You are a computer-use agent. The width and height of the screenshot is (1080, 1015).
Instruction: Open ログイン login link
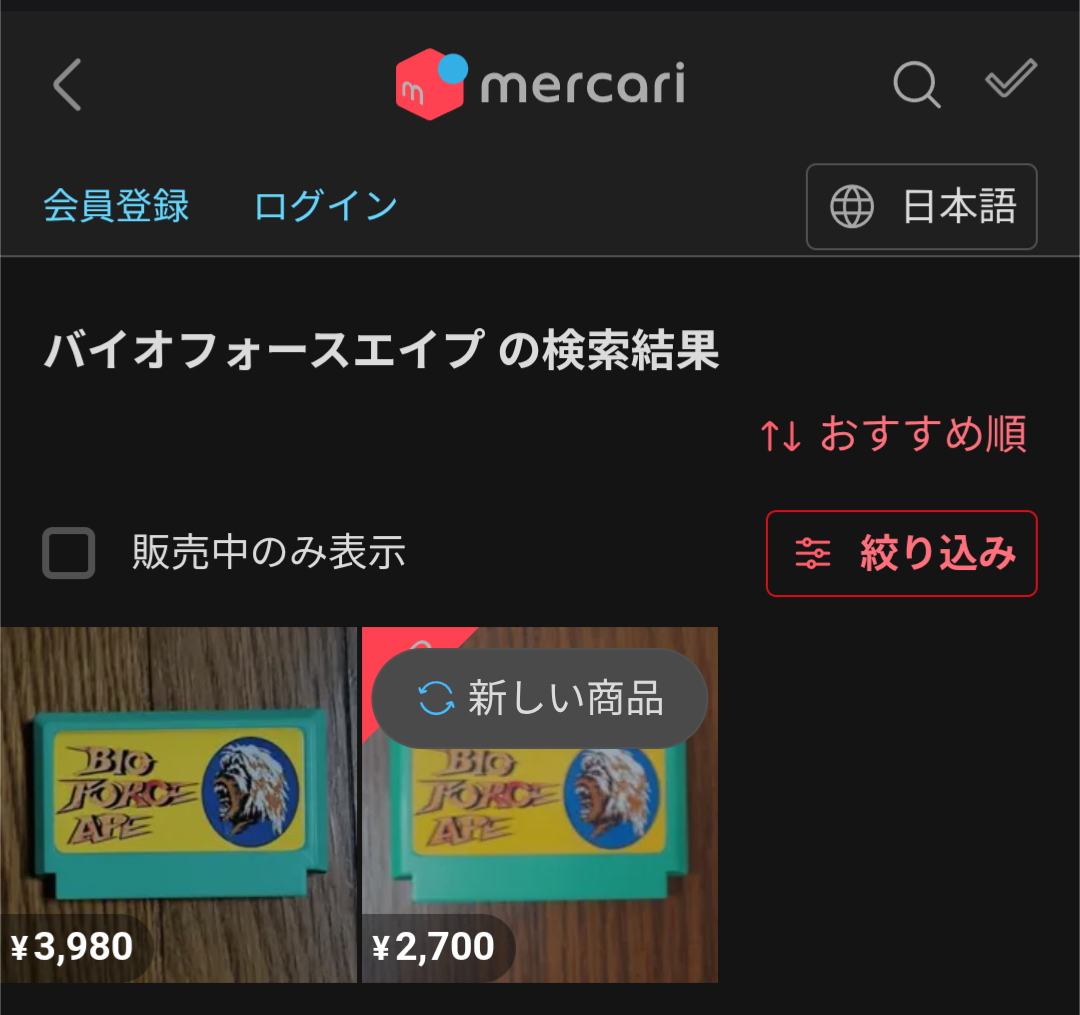pos(326,207)
